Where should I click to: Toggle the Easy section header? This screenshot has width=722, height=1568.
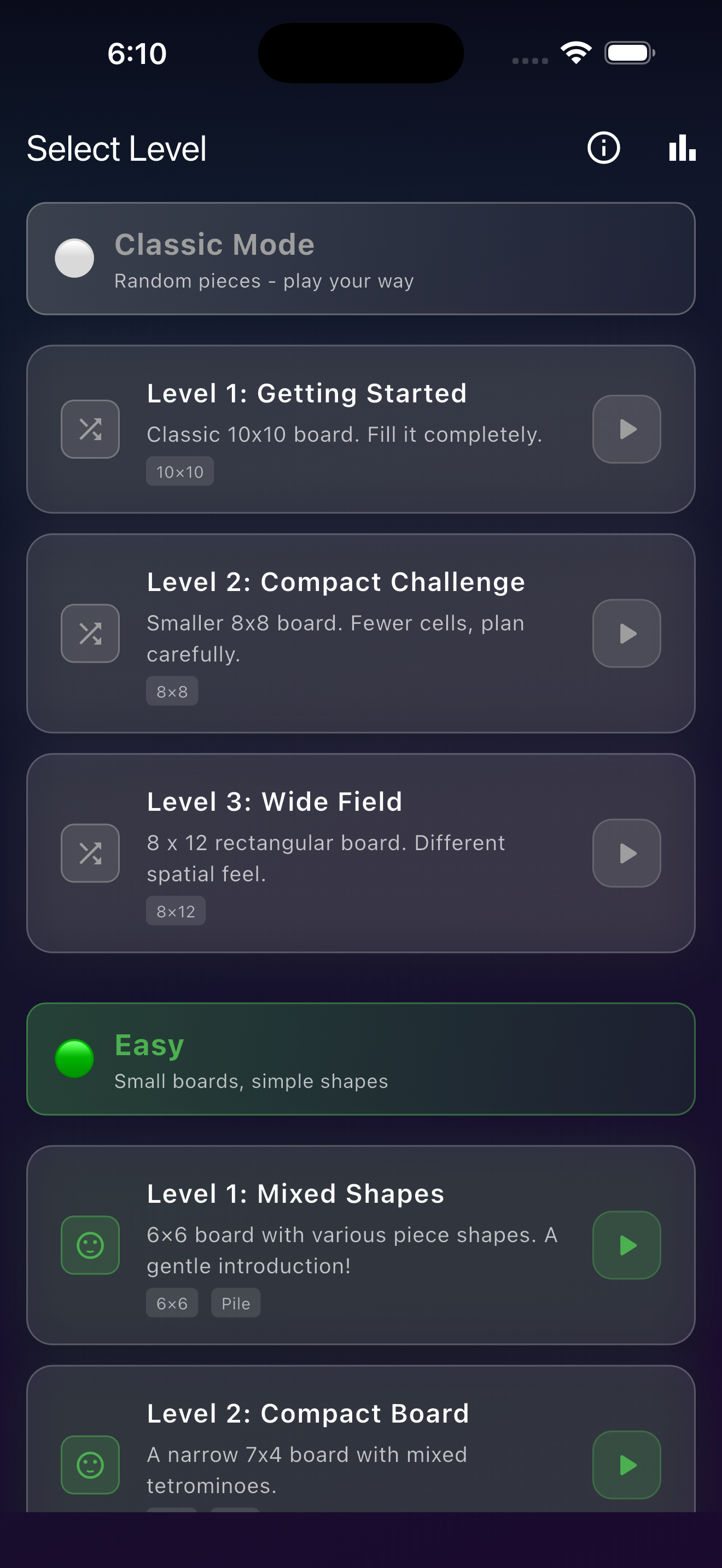pyautogui.click(x=360, y=1059)
